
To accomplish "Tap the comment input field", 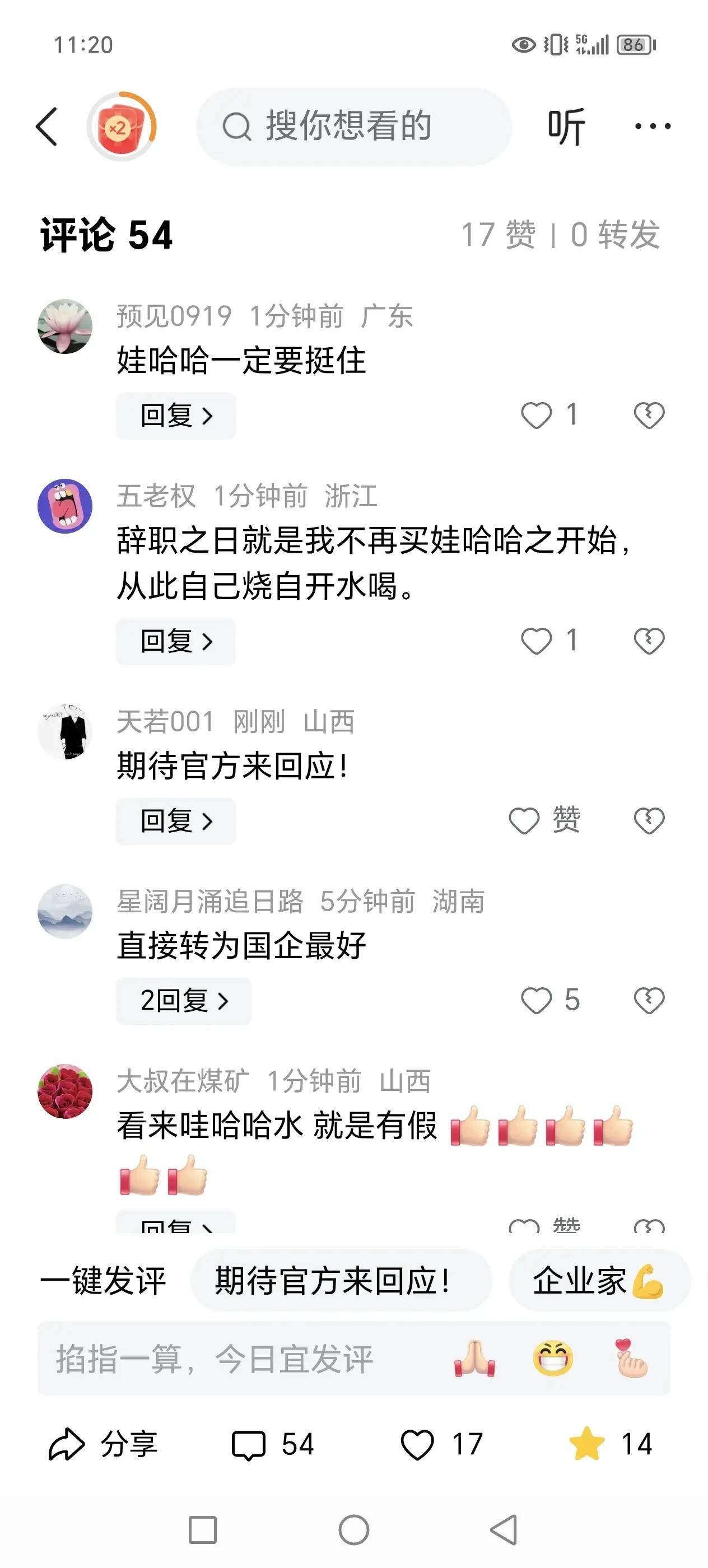I will point(244,1359).
